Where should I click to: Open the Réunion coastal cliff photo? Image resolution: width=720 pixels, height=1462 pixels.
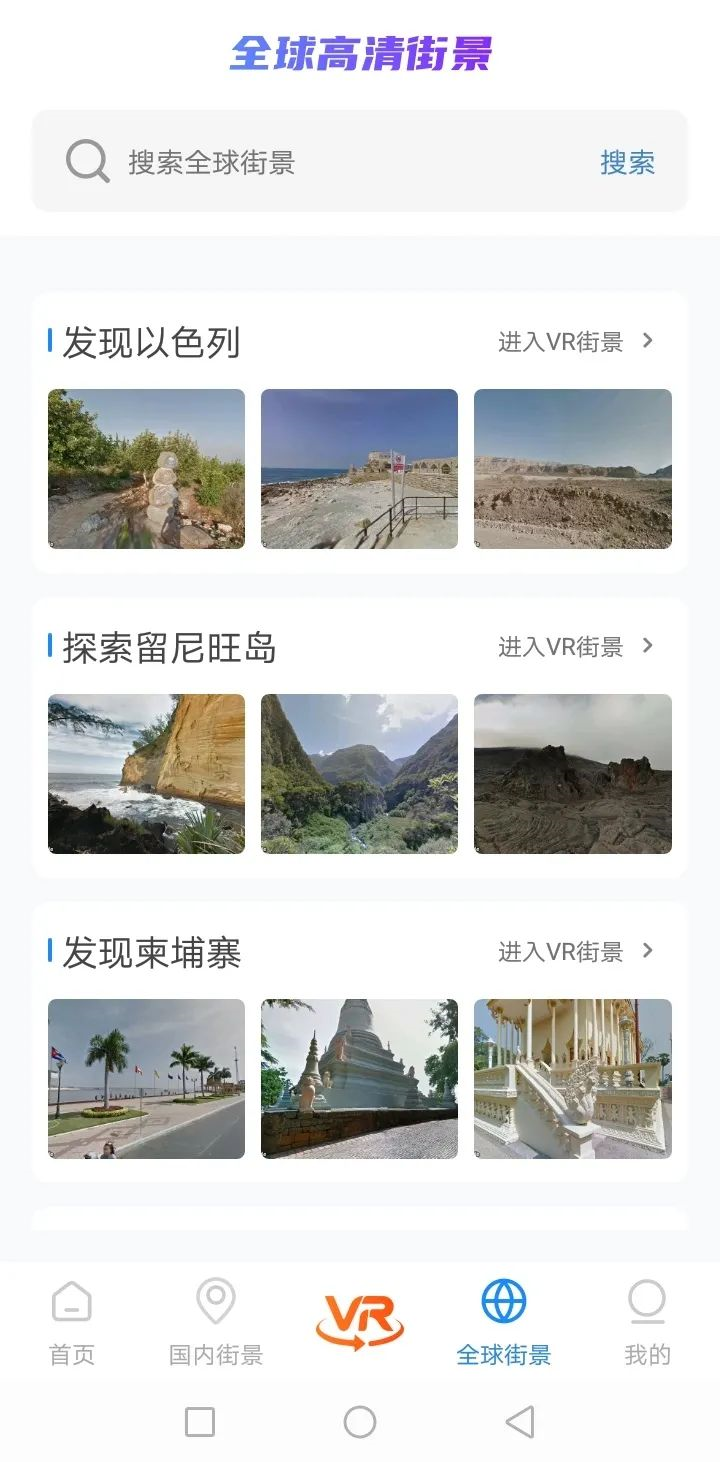pyautogui.click(x=146, y=774)
